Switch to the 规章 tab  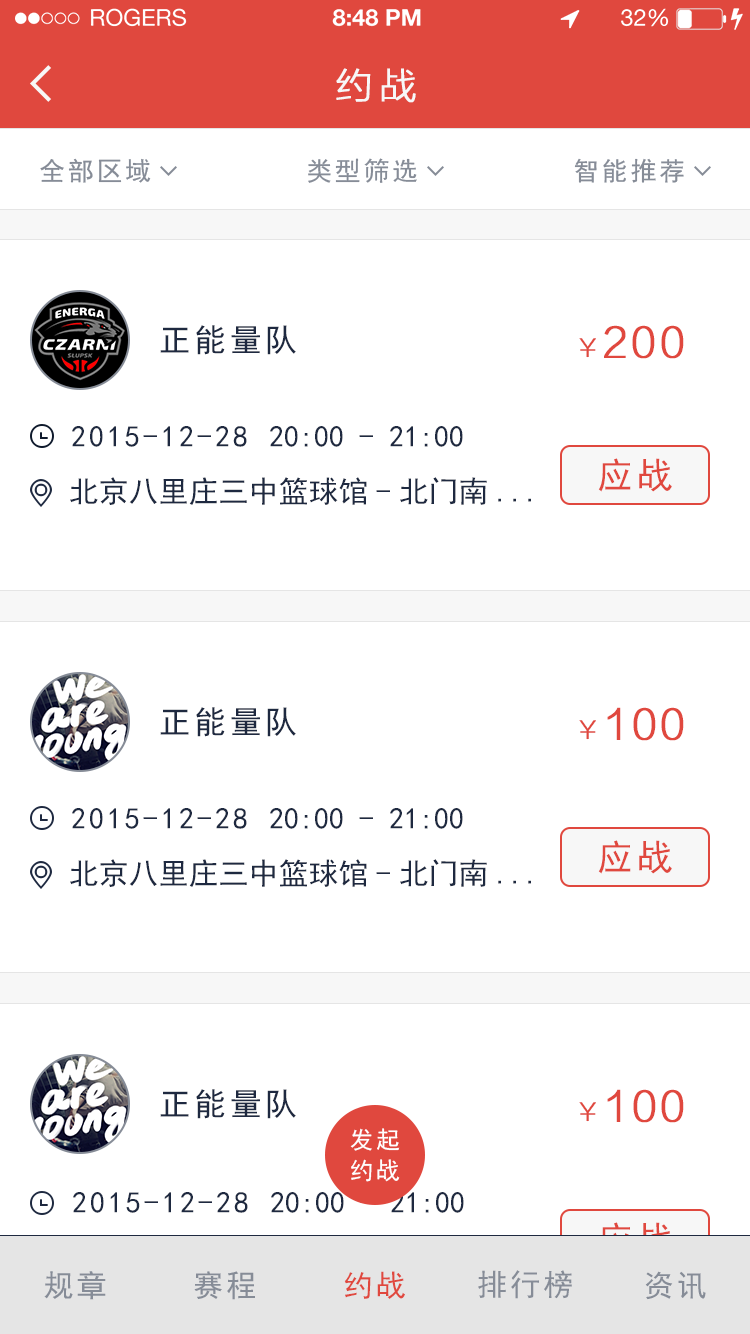click(75, 1285)
